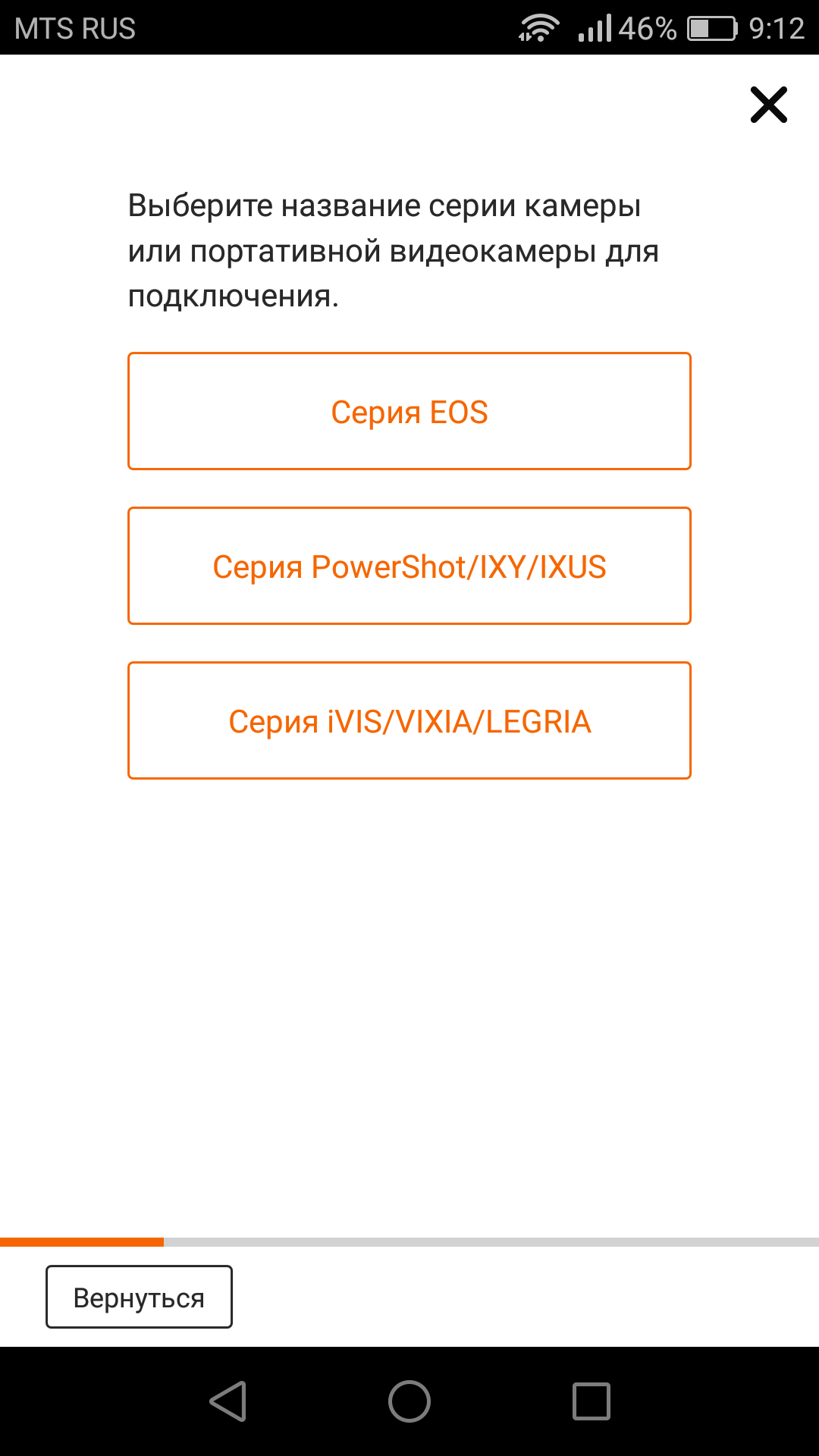Go back with the system back button

coord(227,1401)
